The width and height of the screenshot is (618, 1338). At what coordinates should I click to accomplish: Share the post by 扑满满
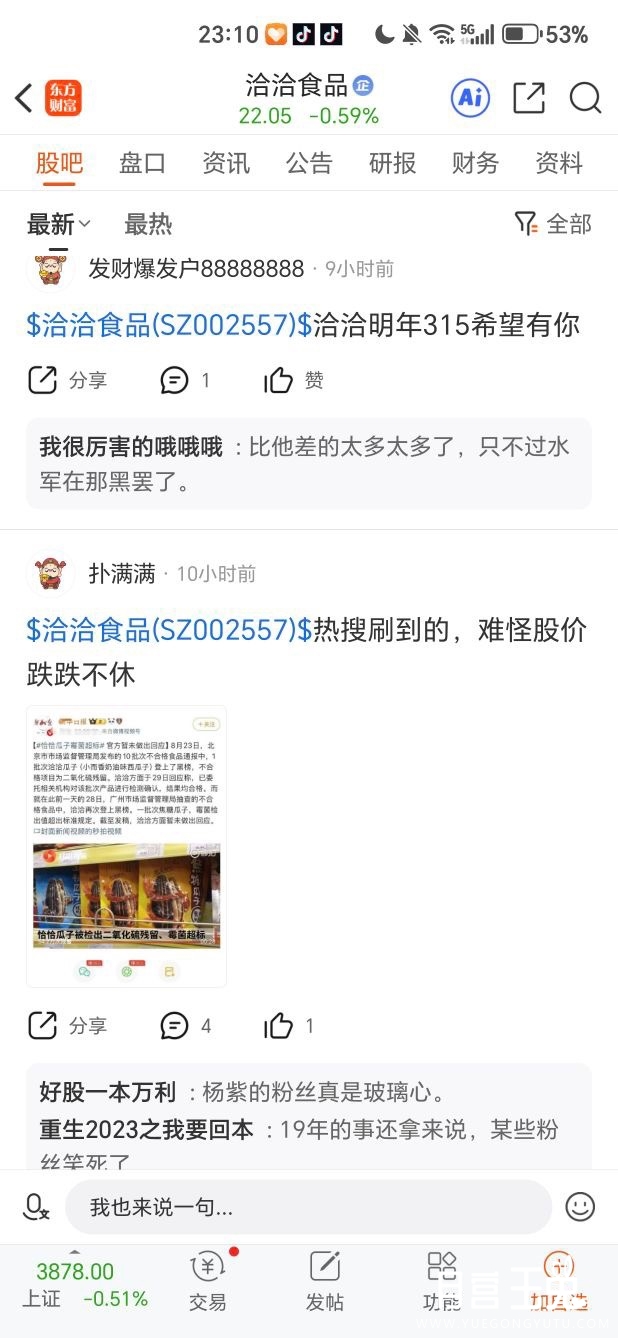[67, 1026]
